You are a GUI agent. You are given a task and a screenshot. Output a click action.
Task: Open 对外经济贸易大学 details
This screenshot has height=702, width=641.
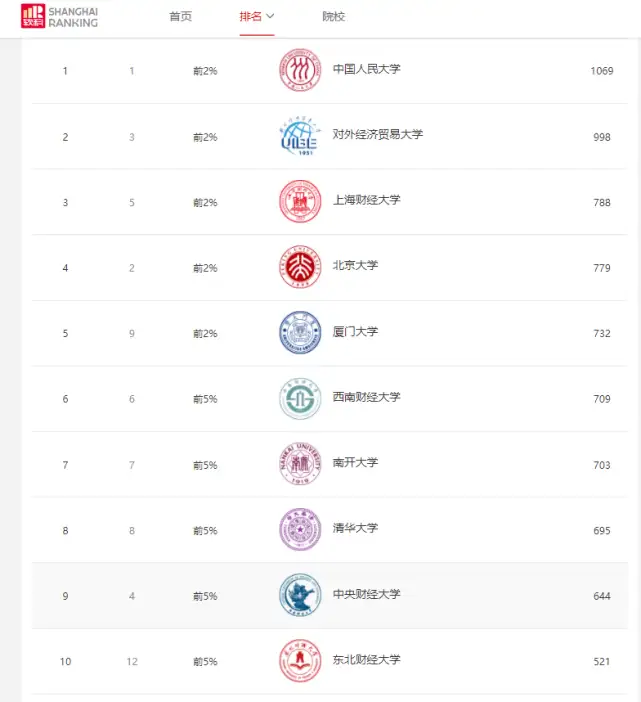(x=377, y=134)
